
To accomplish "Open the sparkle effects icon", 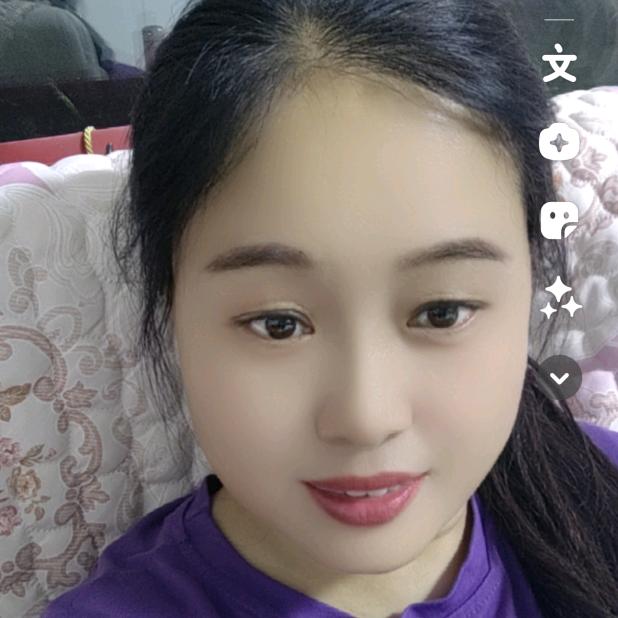I will (x=559, y=143).
